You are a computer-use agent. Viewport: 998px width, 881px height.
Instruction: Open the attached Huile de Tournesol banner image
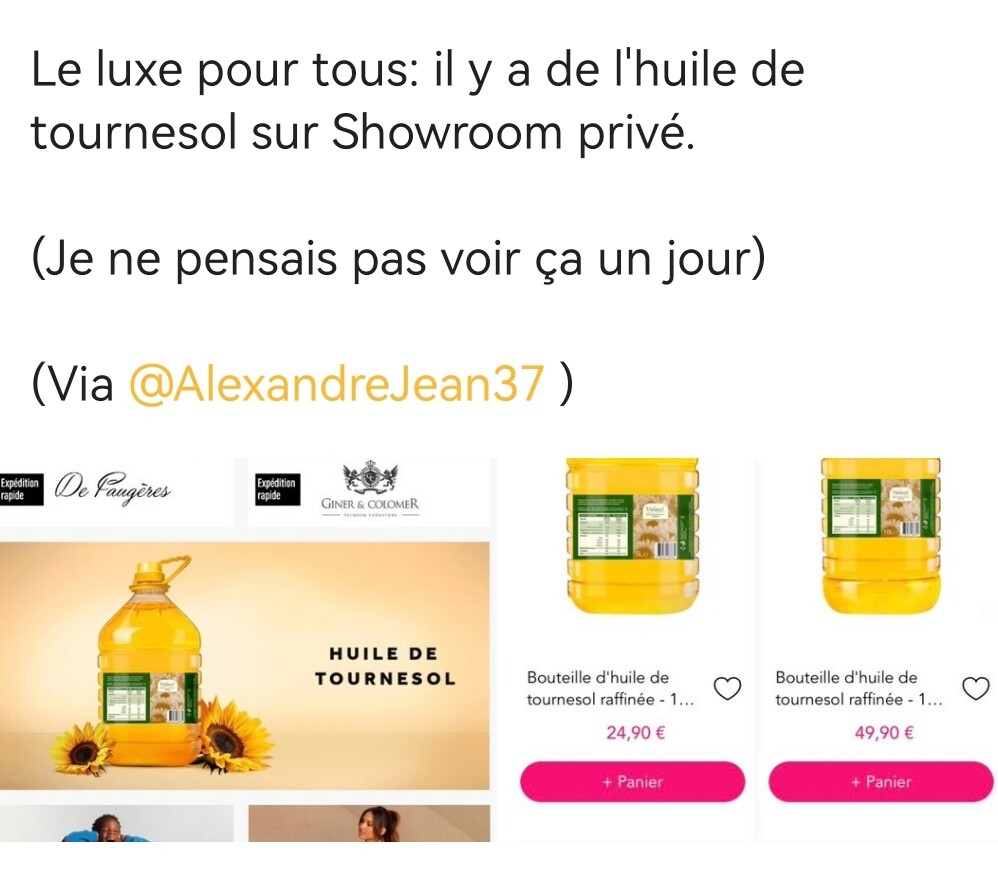click(x=245, y=665)
